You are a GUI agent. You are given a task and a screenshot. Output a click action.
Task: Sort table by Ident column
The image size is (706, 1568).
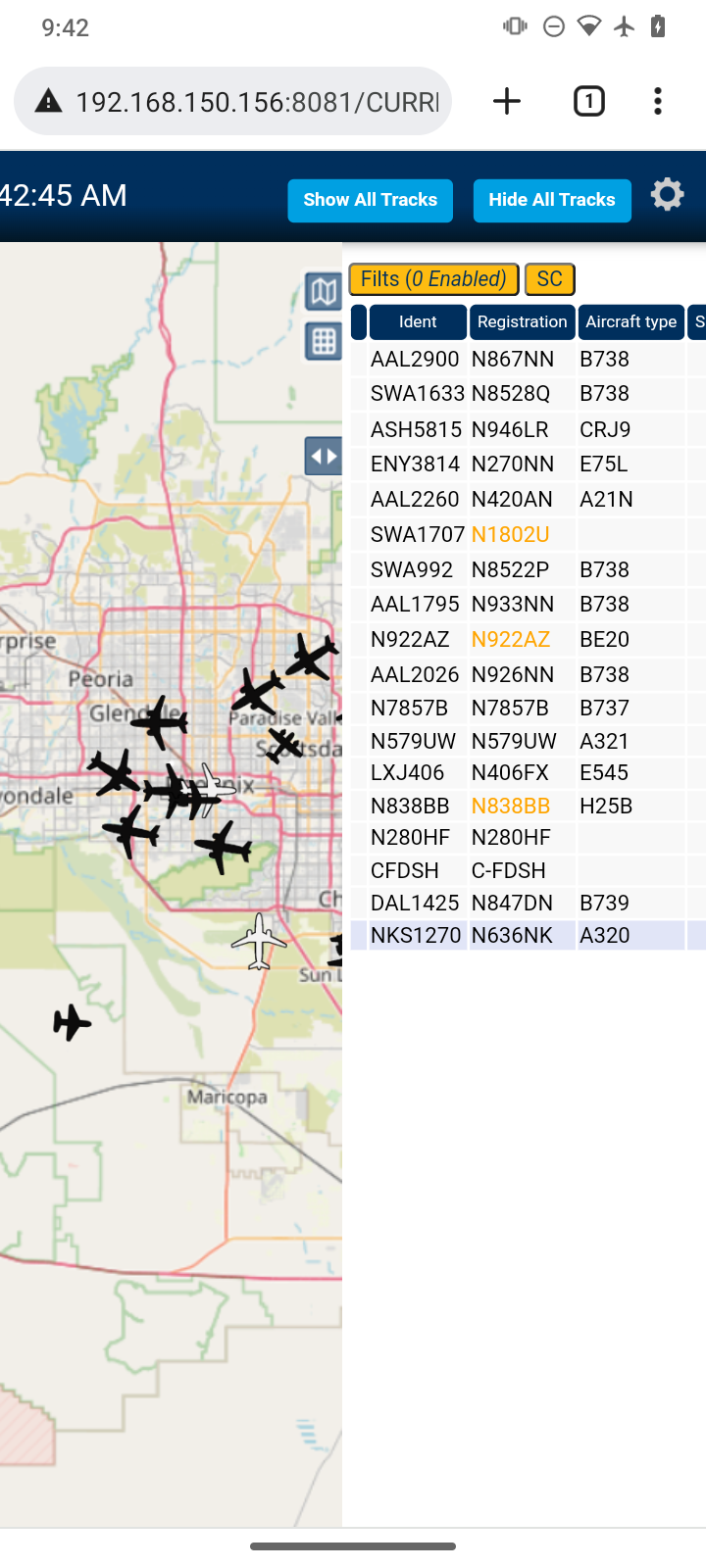click(418, 321)
